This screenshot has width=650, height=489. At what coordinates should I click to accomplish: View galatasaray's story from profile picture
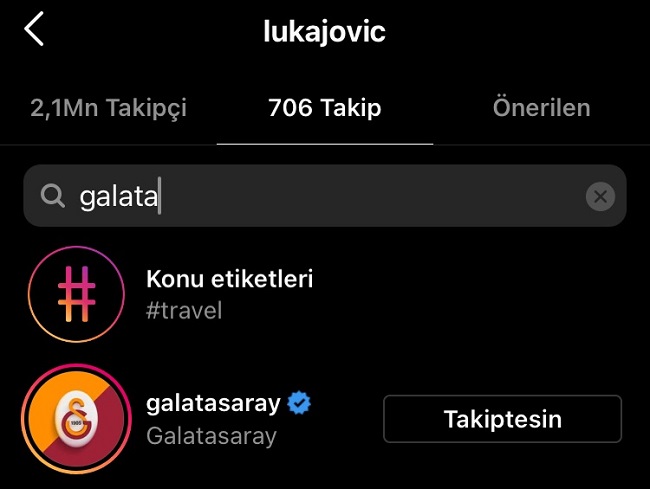click(76, 419)
